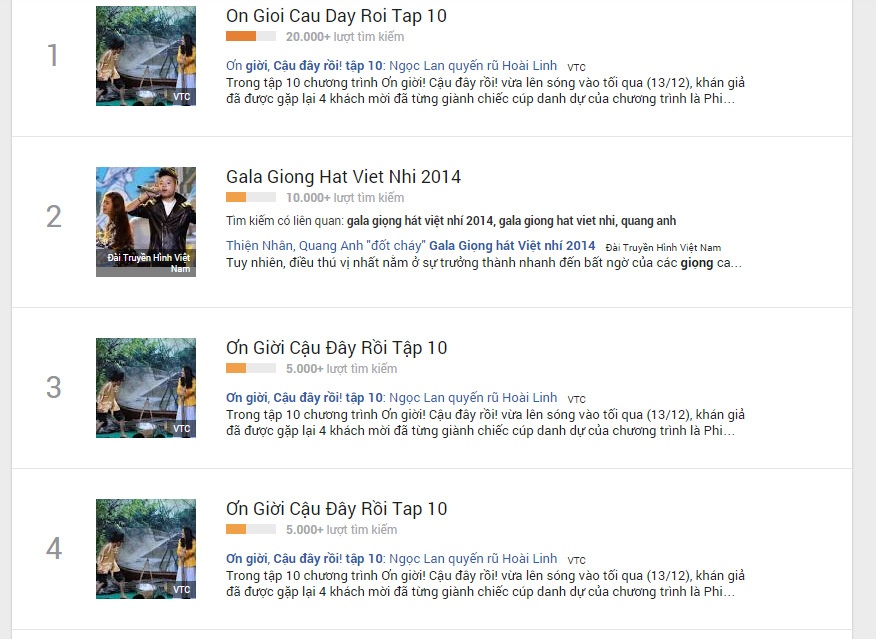Tap the Đài Truyền Hình Việt Nam thumbnail
Screen dimensions: 876x639
pos(146,222)
